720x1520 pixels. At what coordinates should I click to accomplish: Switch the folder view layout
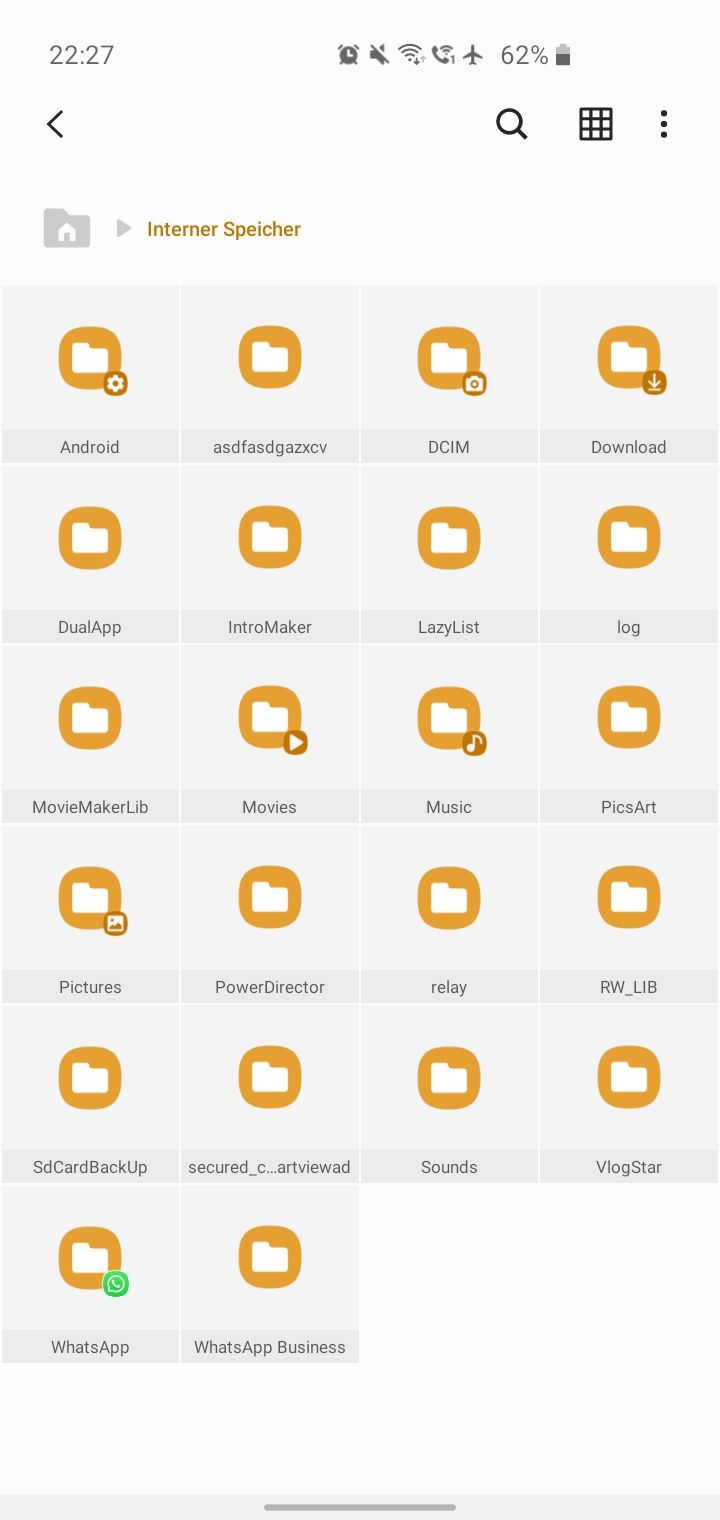[x=595, y=125]
